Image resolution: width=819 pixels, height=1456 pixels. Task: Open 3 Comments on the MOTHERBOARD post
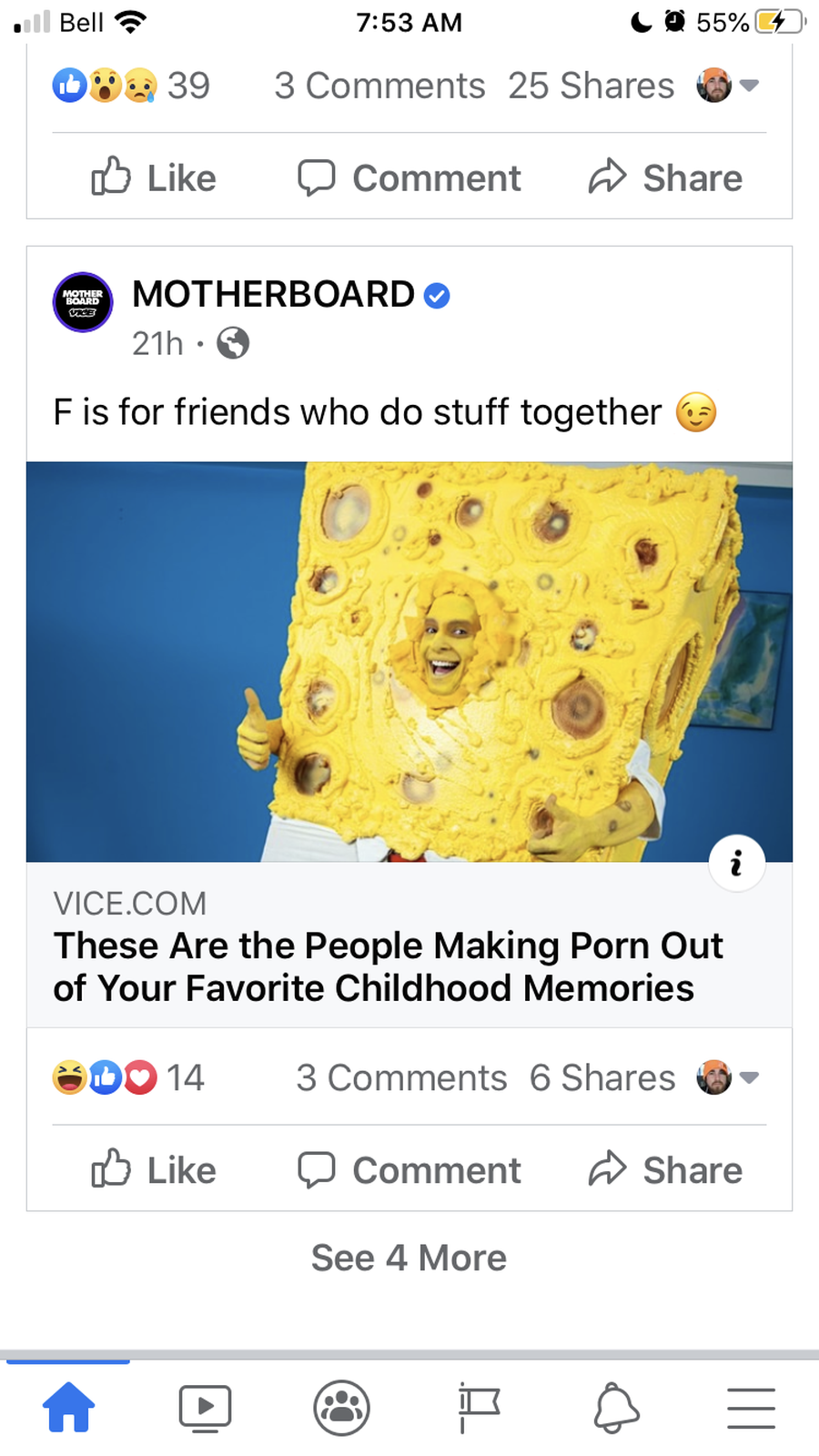pos(400,1077)
